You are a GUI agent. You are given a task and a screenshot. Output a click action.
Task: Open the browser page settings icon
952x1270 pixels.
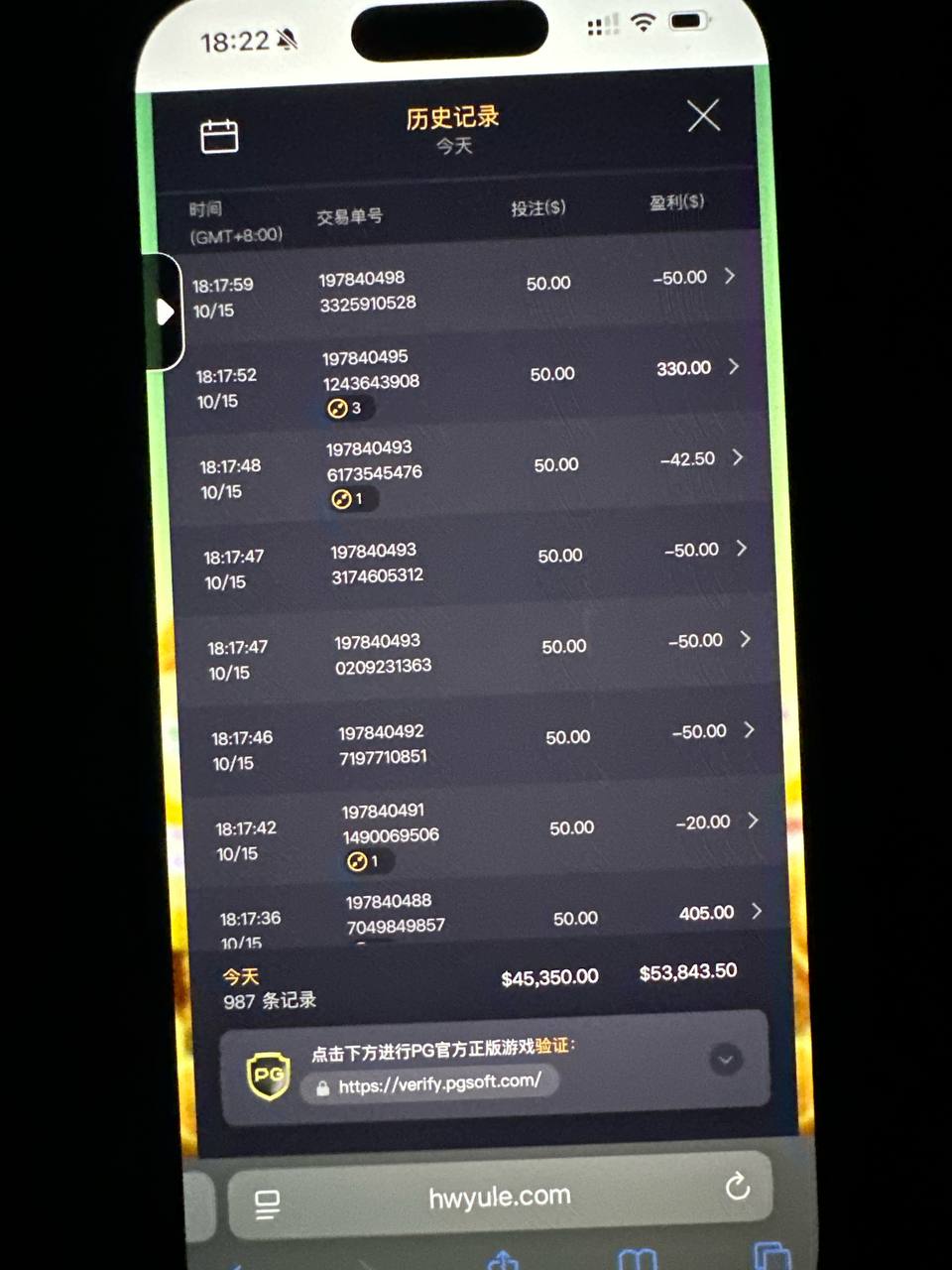(267, 1205)
